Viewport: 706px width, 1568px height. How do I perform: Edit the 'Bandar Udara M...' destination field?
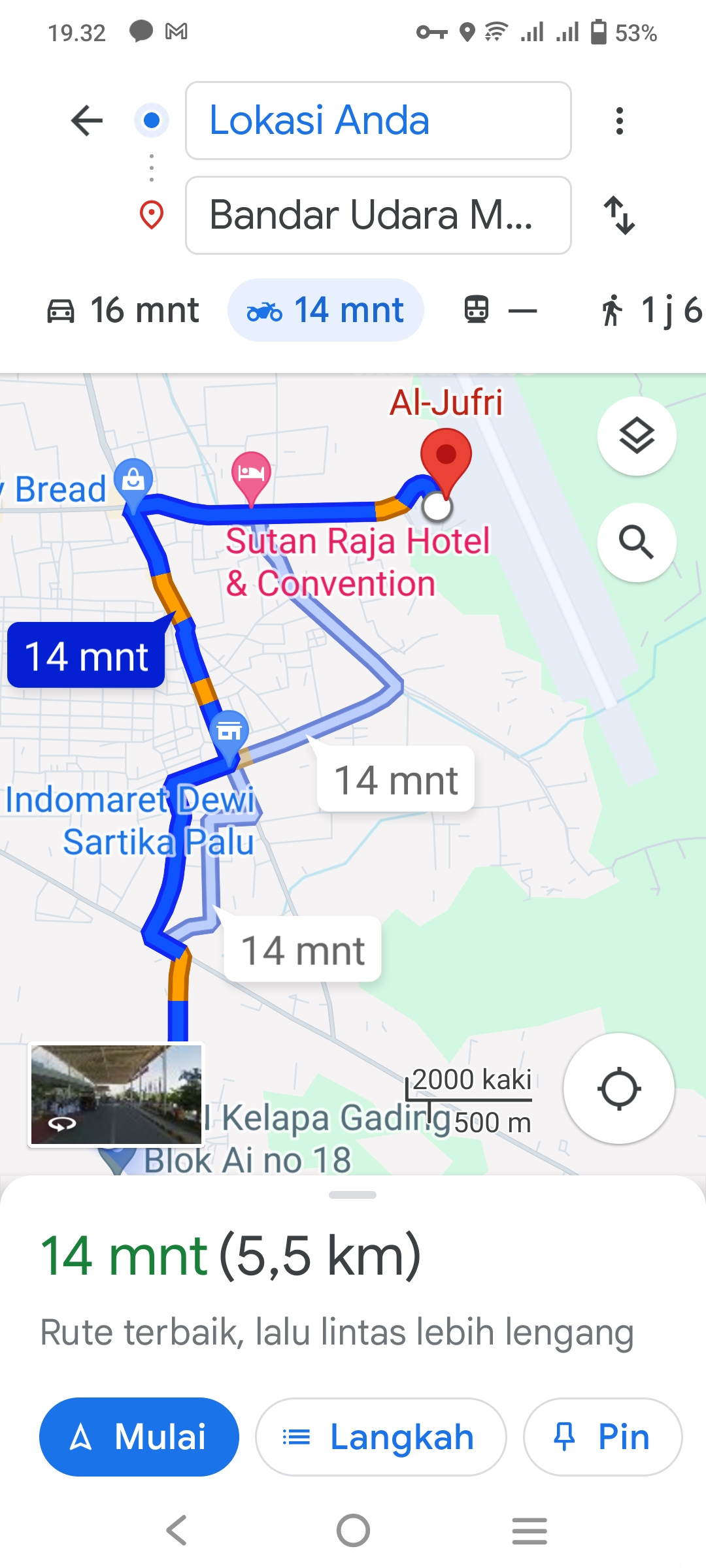(x=378, y=215)
